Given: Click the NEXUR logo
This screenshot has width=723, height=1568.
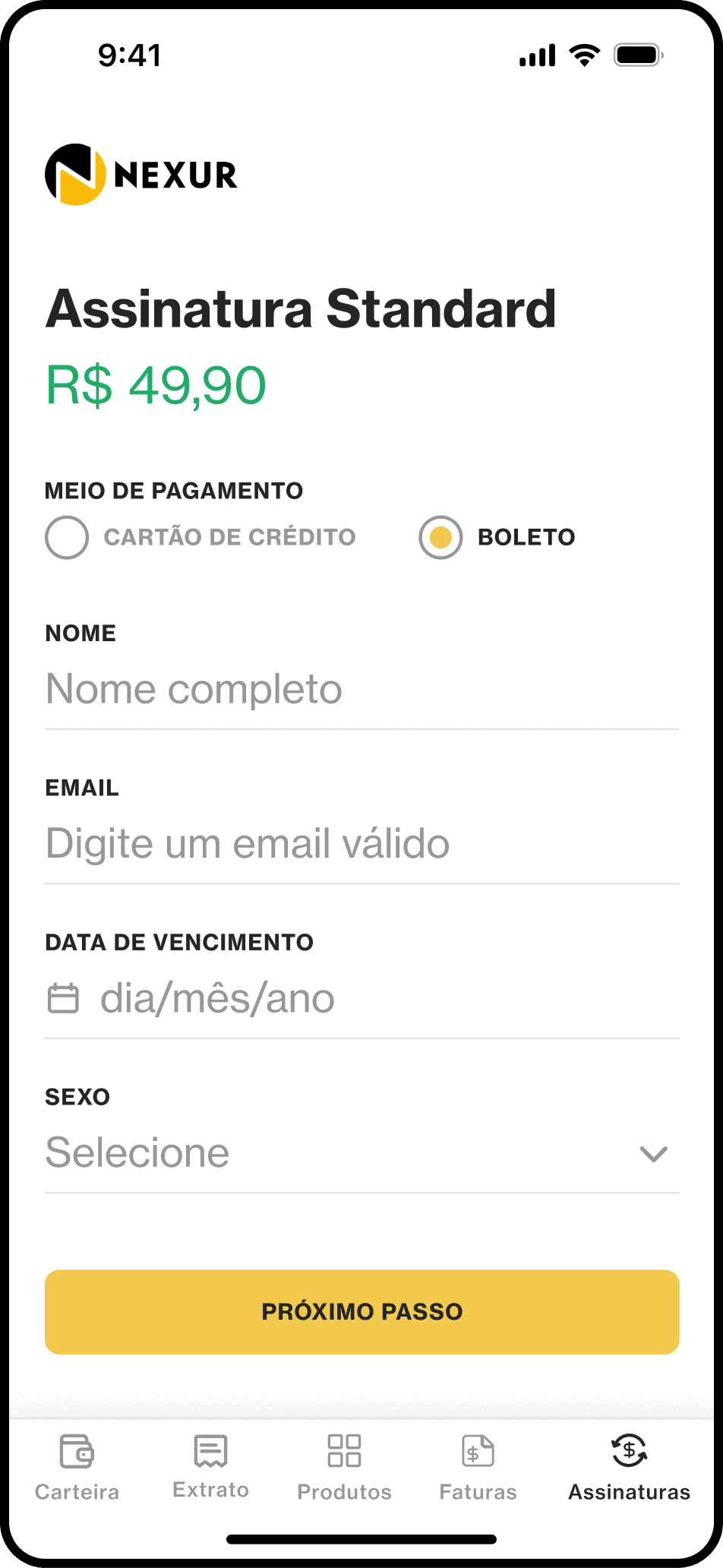Looking at the screenshot, I should [141, 175].
